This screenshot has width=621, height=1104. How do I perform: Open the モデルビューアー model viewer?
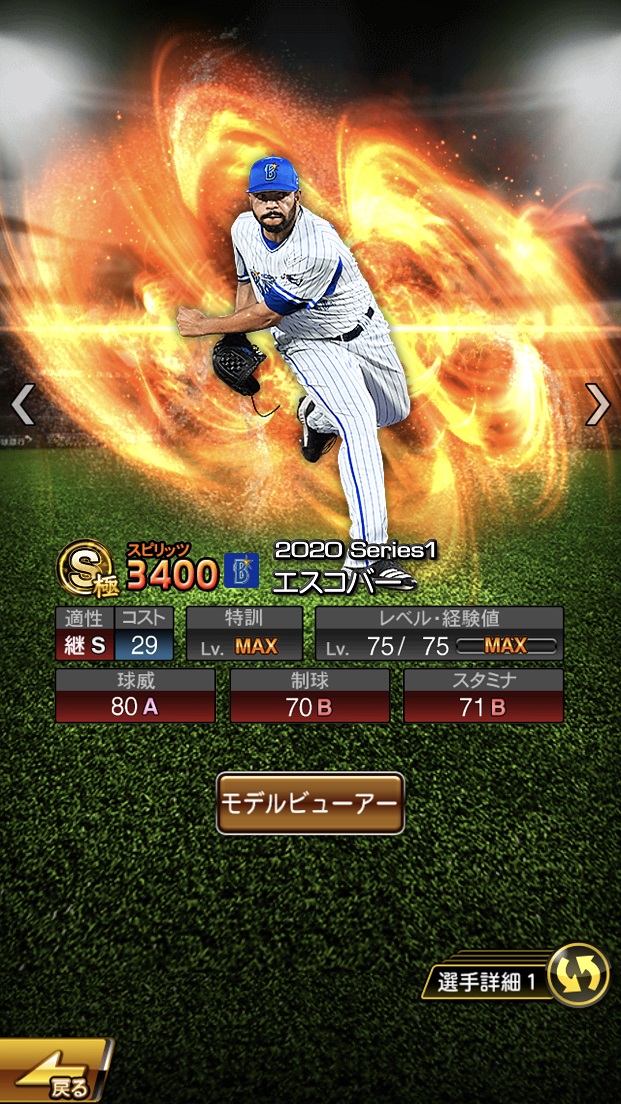(x=310, y=803)
